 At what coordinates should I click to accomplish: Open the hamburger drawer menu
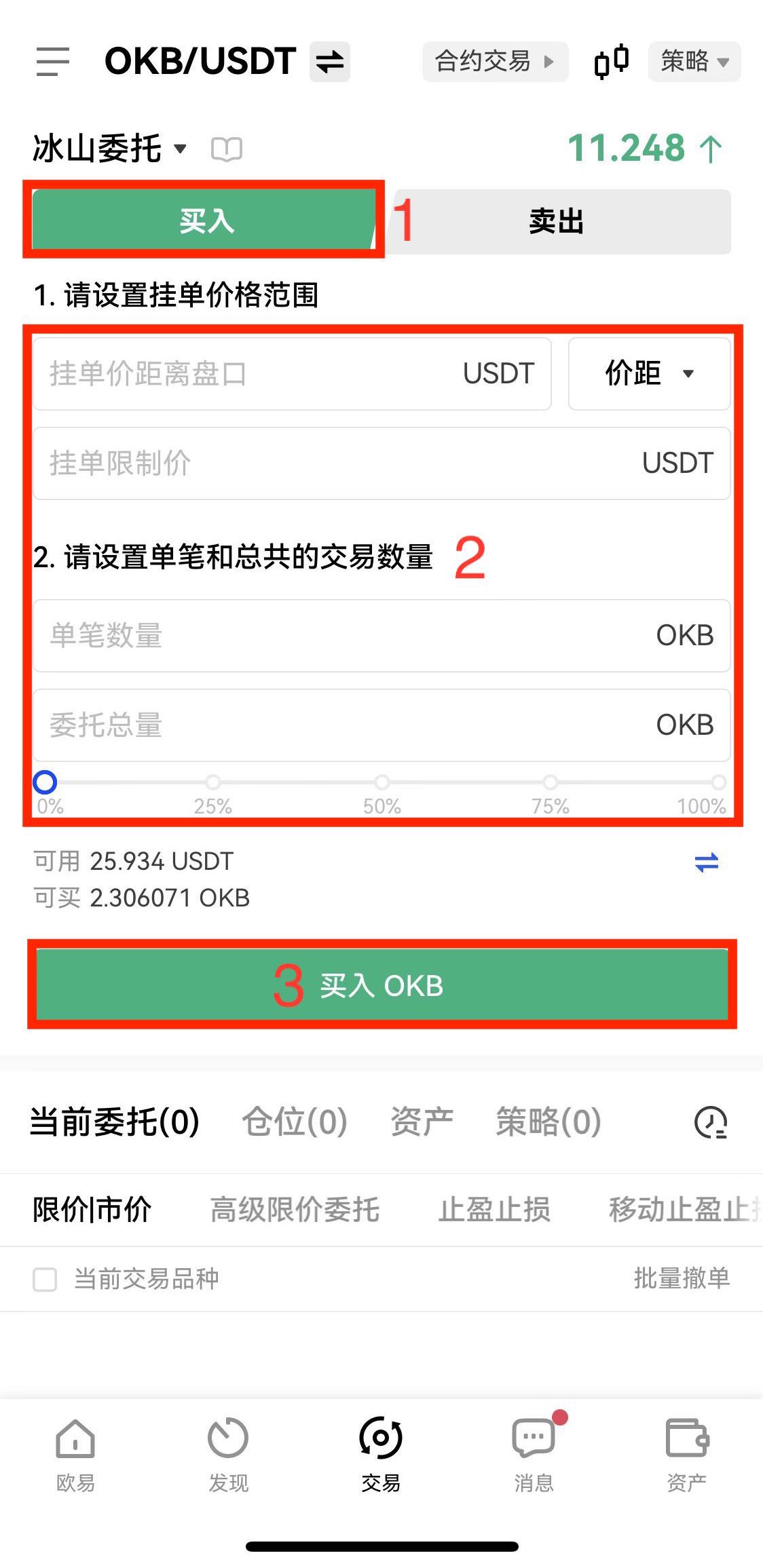pos(53,62)
